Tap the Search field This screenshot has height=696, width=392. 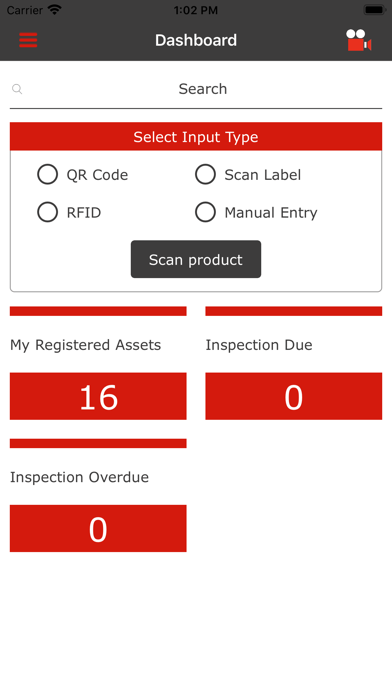tap(196, 89)
